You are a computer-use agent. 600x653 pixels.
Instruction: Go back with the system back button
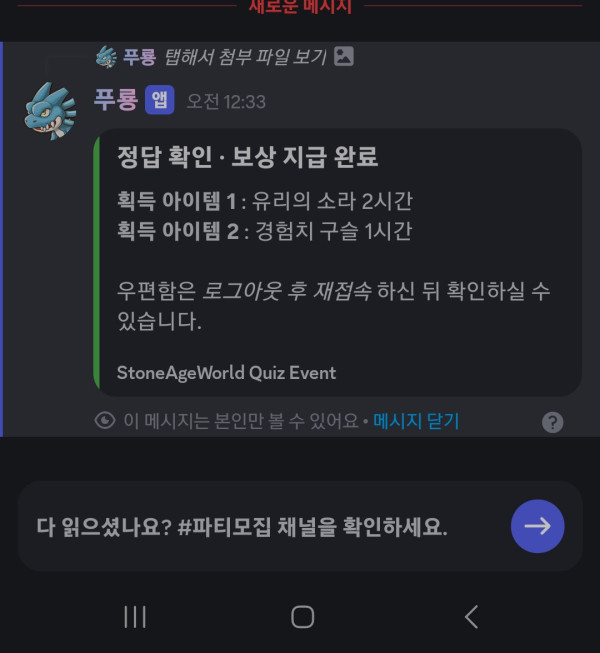(471, 617)
